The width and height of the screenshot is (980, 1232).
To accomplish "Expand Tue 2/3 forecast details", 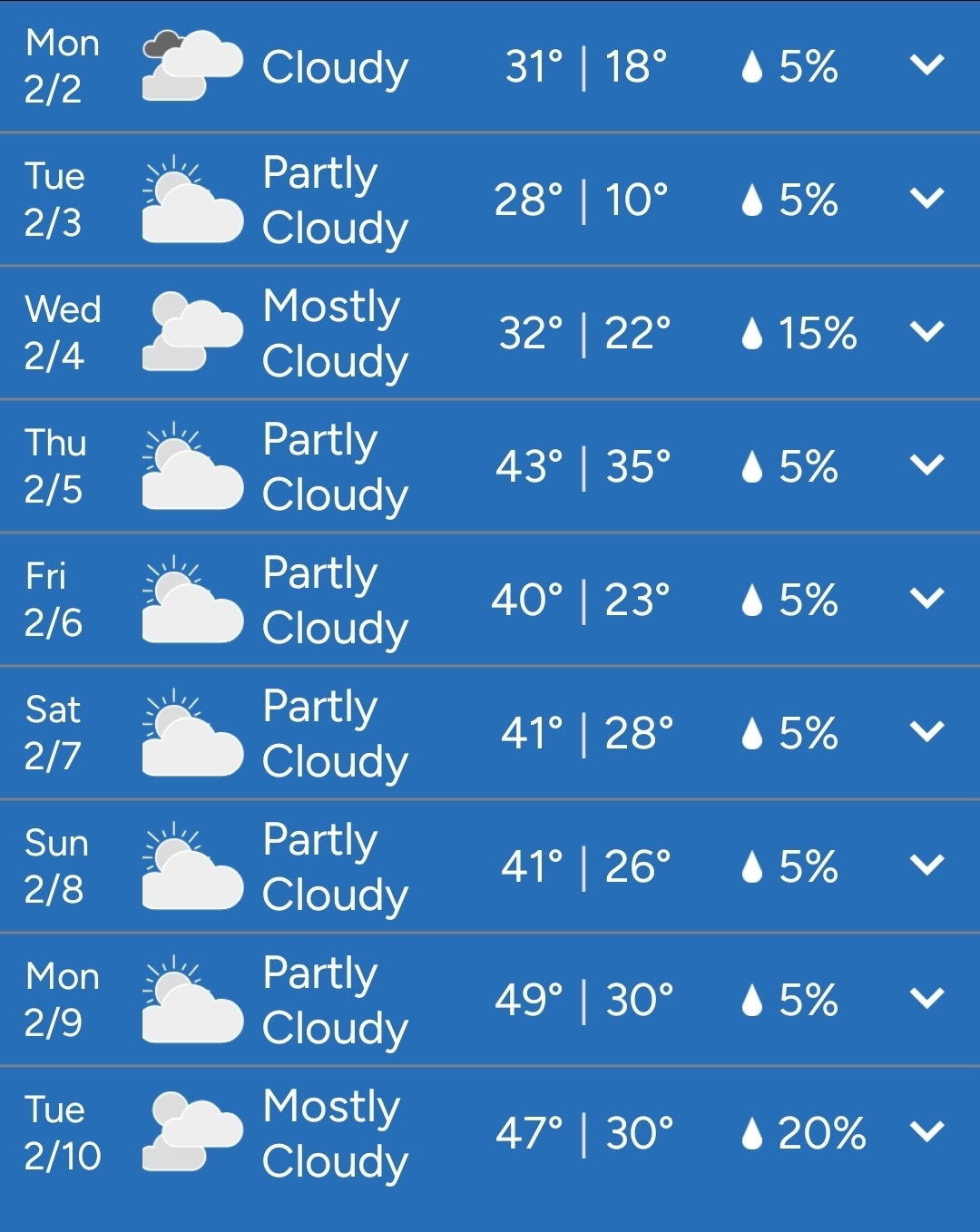I will pos(926,199).
